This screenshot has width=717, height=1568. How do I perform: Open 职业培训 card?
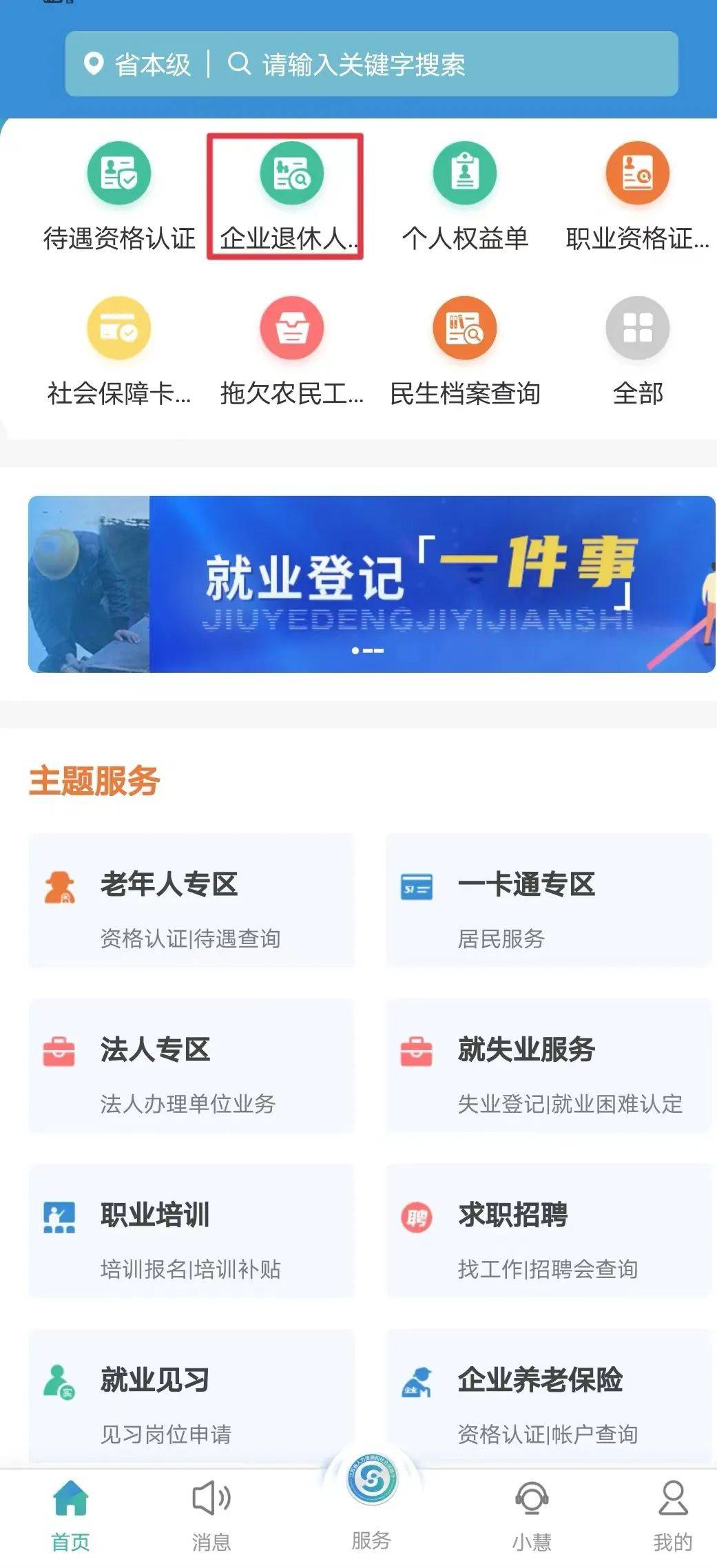click(x=191, y=1231)
